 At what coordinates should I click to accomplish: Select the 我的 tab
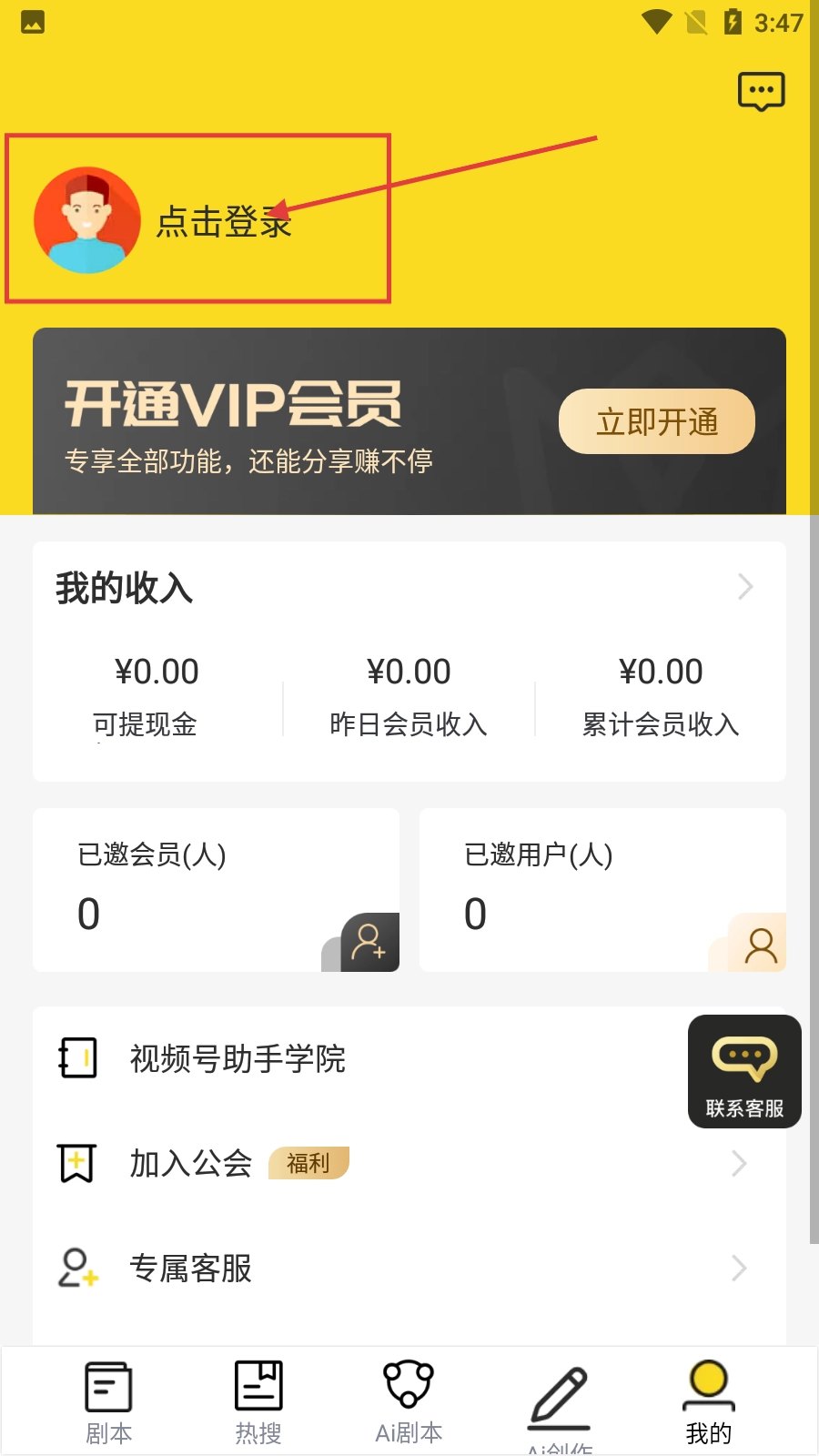tap(709, 1402)
